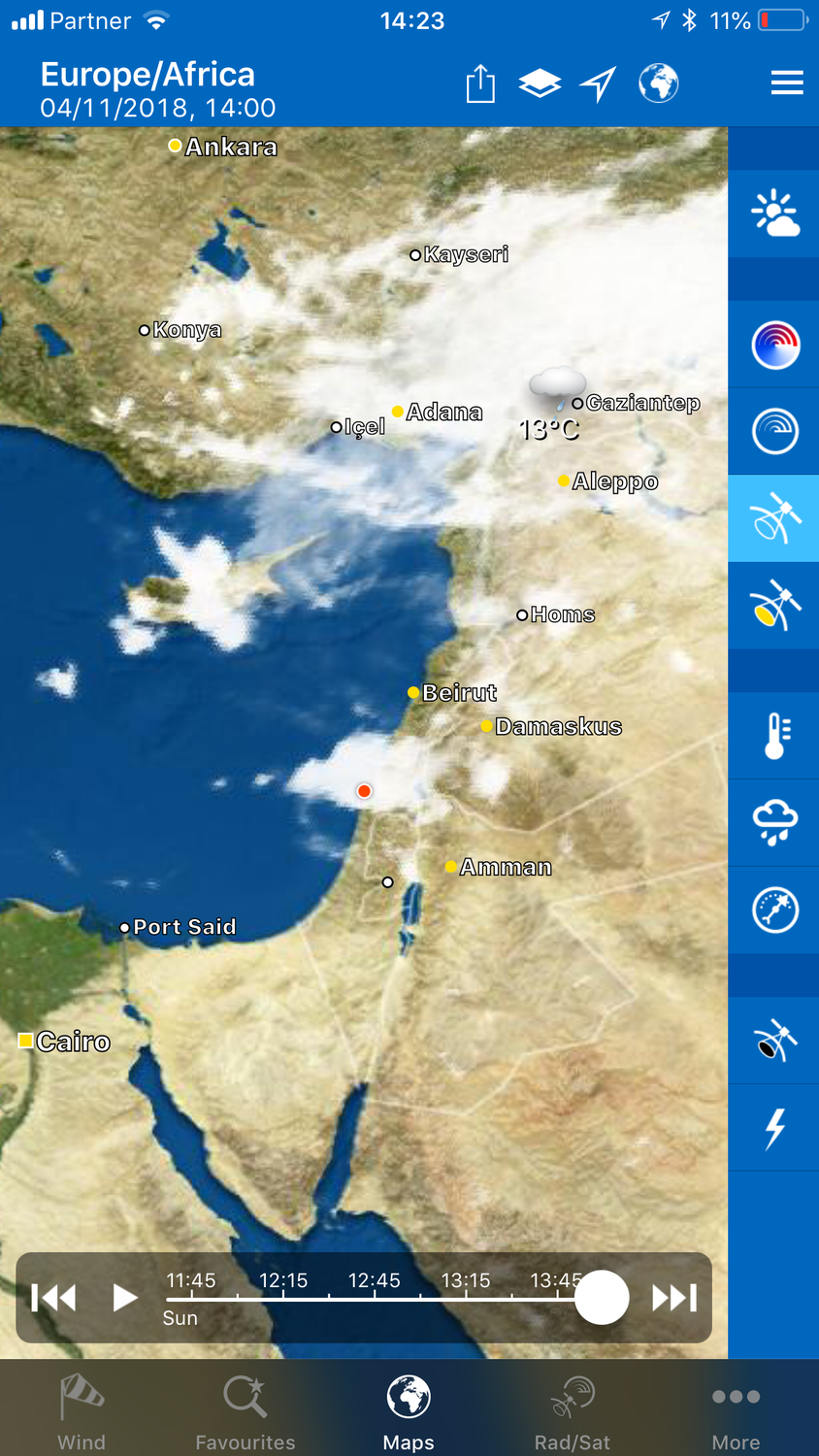Select the thermometer temperature layer
This screenshot has width=819, height=1456.
coord(774,736)
